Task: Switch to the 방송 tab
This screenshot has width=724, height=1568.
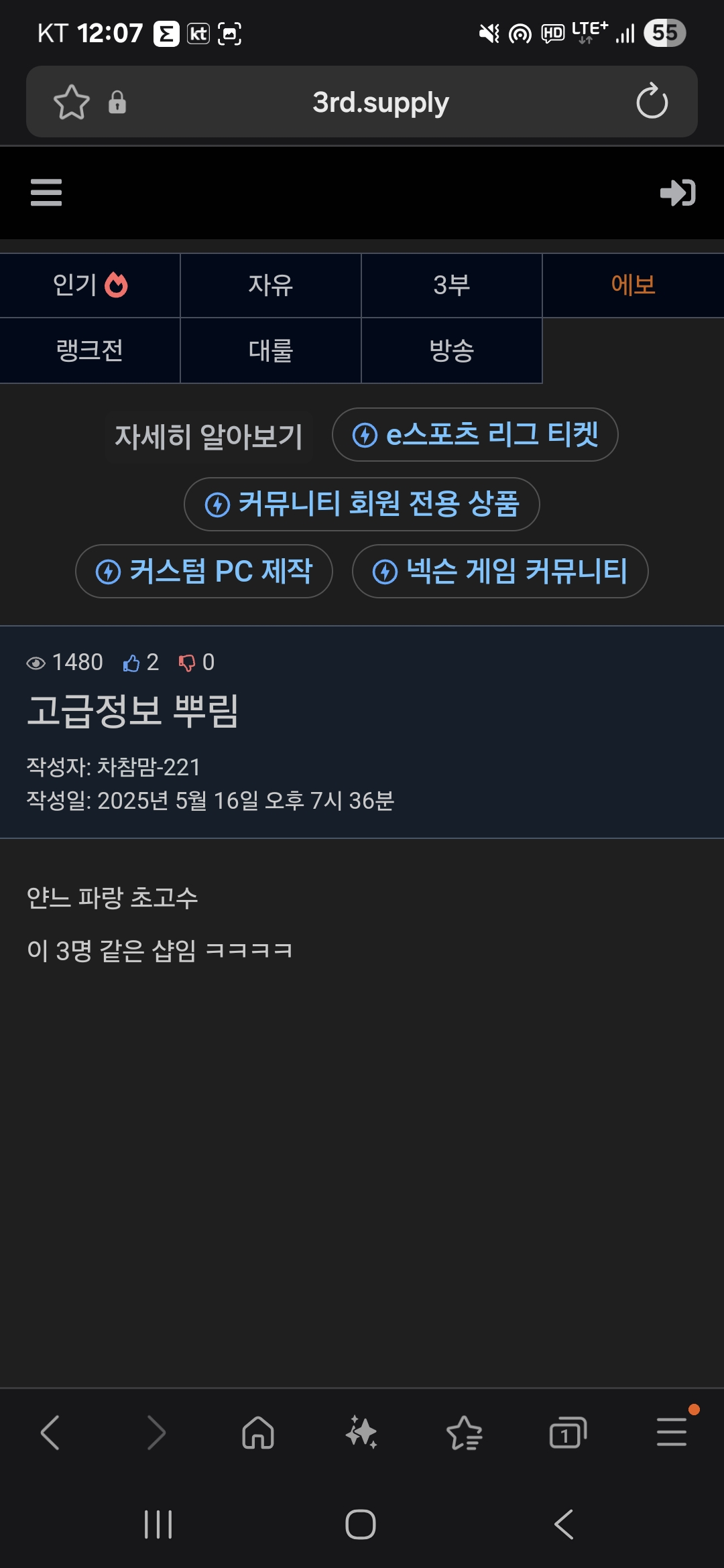Action: [452, 350]
